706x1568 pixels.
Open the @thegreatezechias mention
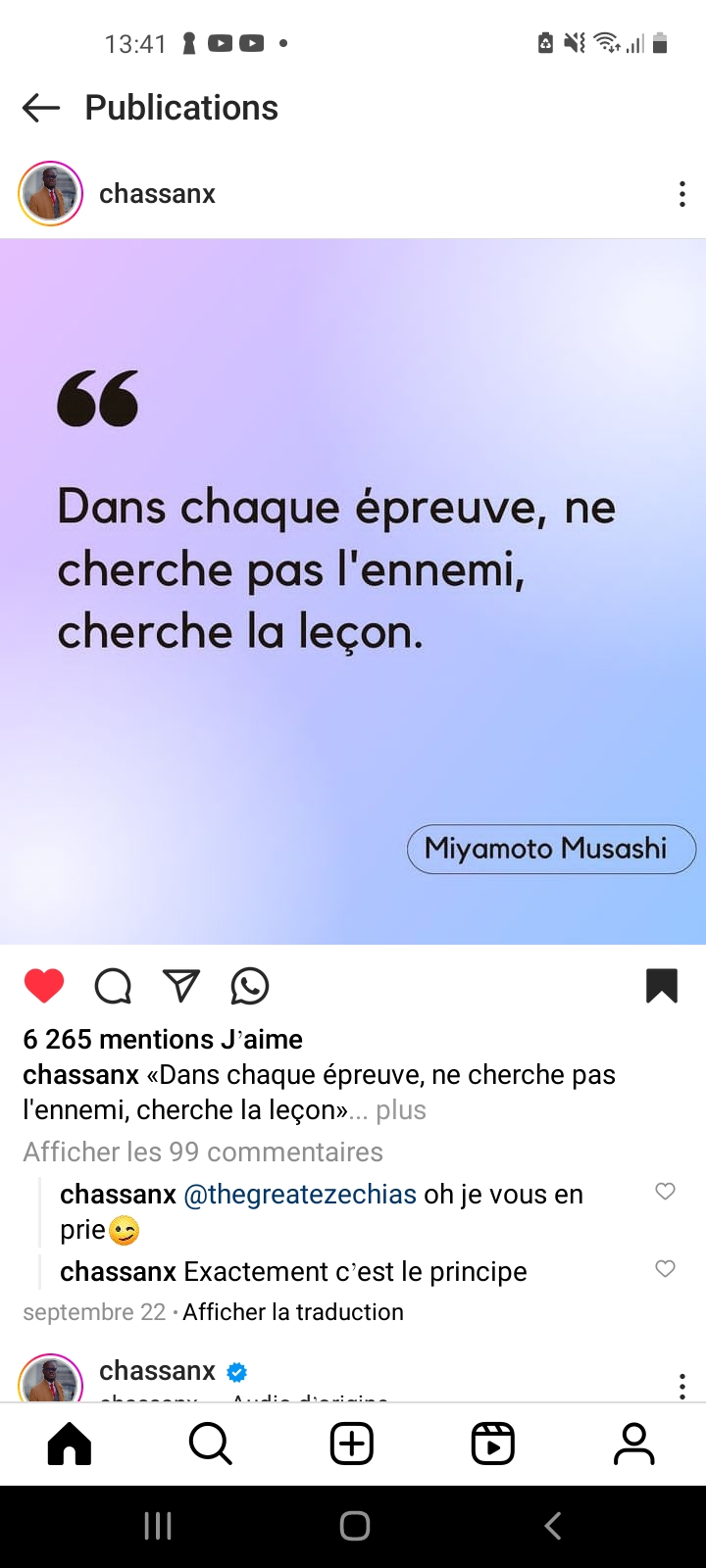click(x=300, y=1195)
